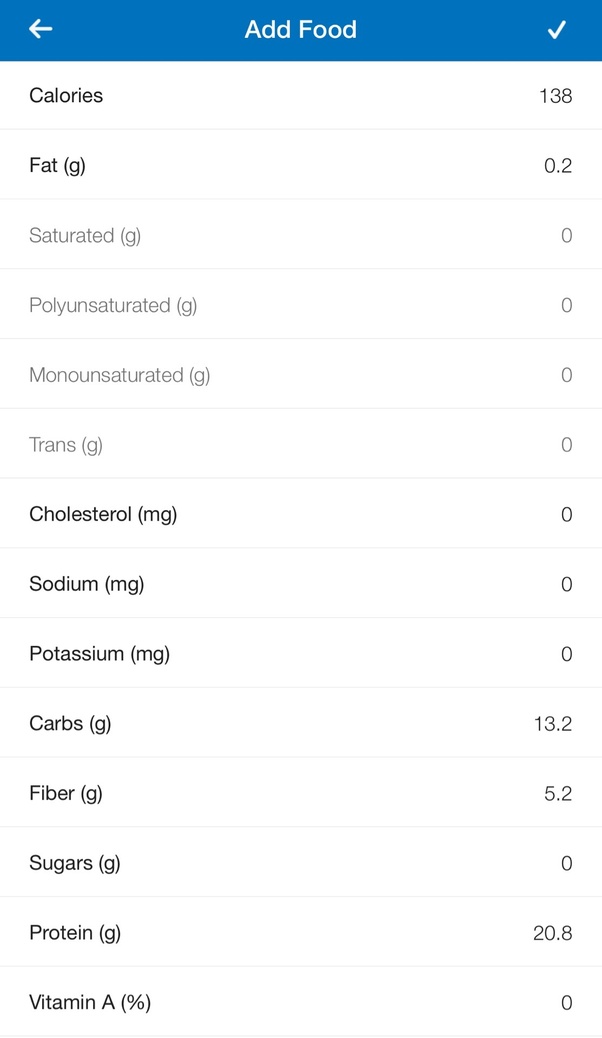The image size is (602, 1038).
Task: Edit the Sugars (g) value
Action: [x=566, y=864]
